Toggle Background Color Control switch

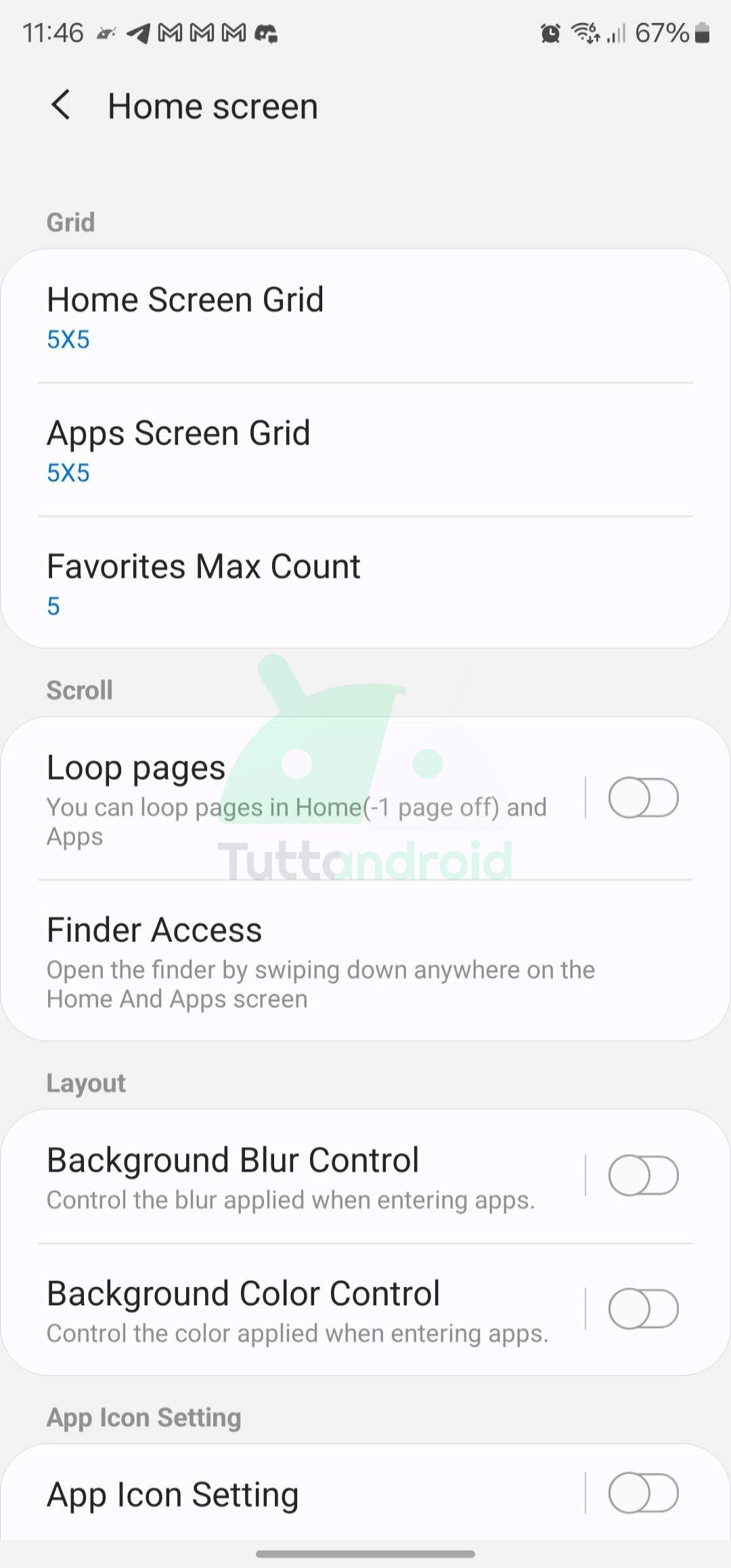pyautogui.click(x=642, y=1309)
